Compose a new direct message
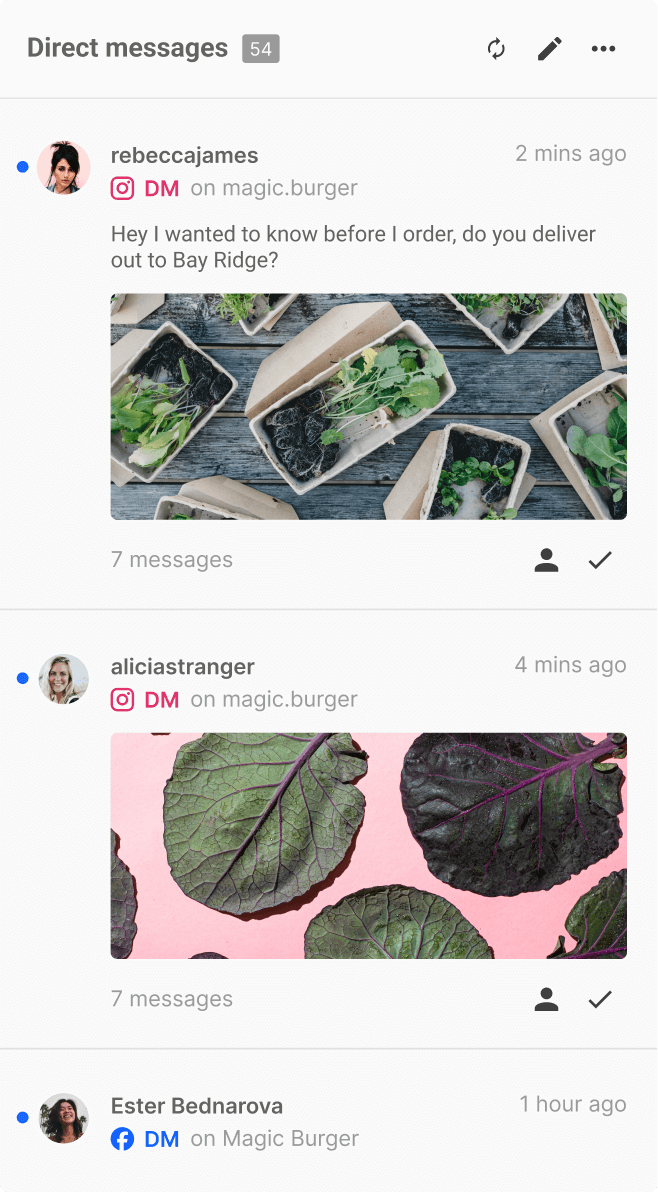The image size is (658, 1192). 549,49
